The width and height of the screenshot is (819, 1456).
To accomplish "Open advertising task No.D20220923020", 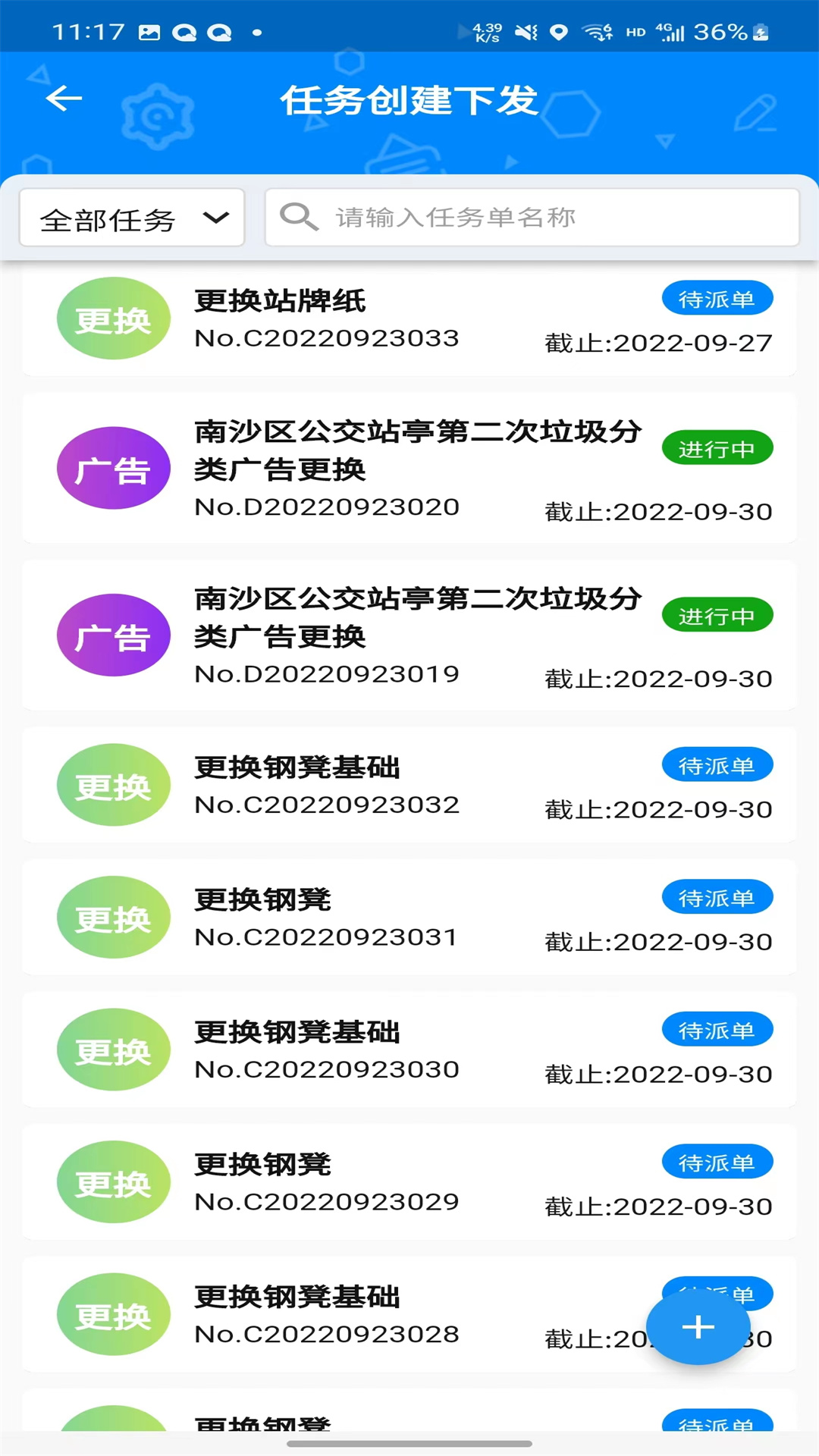I will 409,468.
